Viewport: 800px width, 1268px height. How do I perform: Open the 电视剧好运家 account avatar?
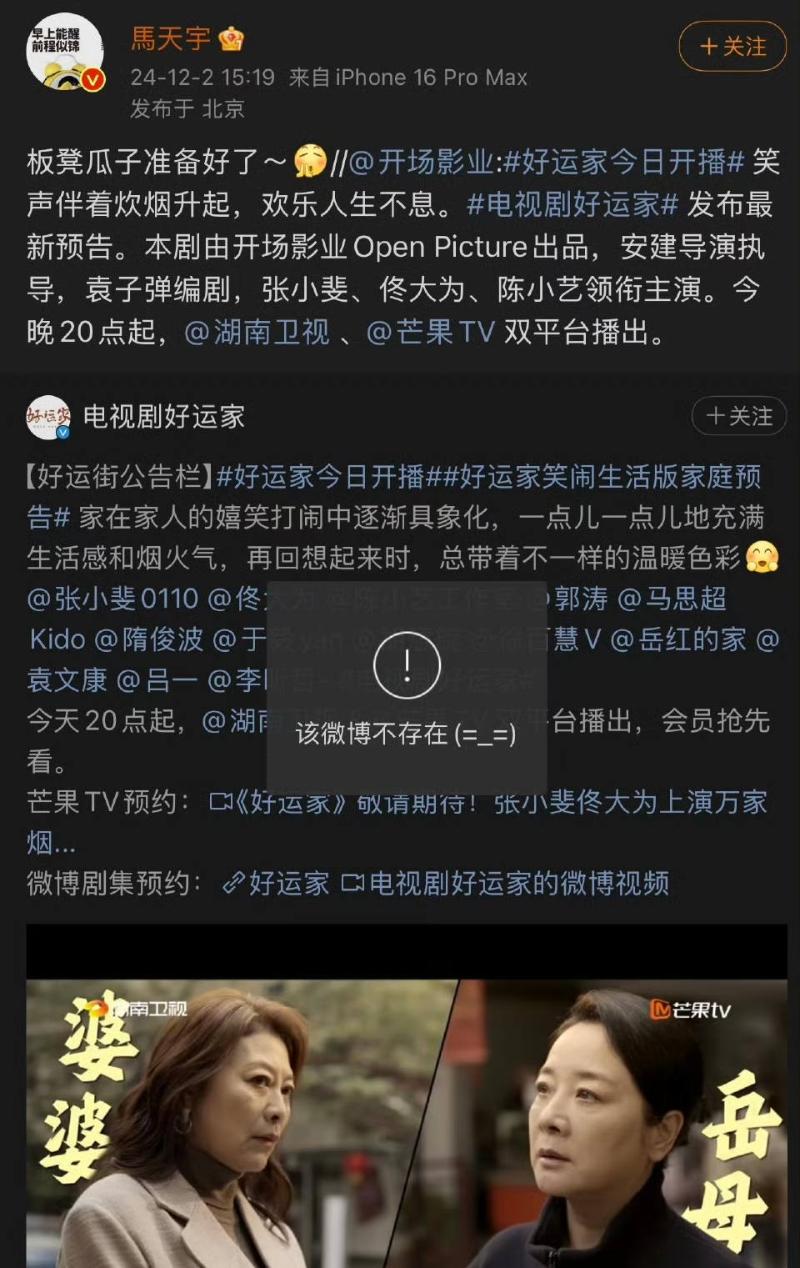[x=48, y=417]
